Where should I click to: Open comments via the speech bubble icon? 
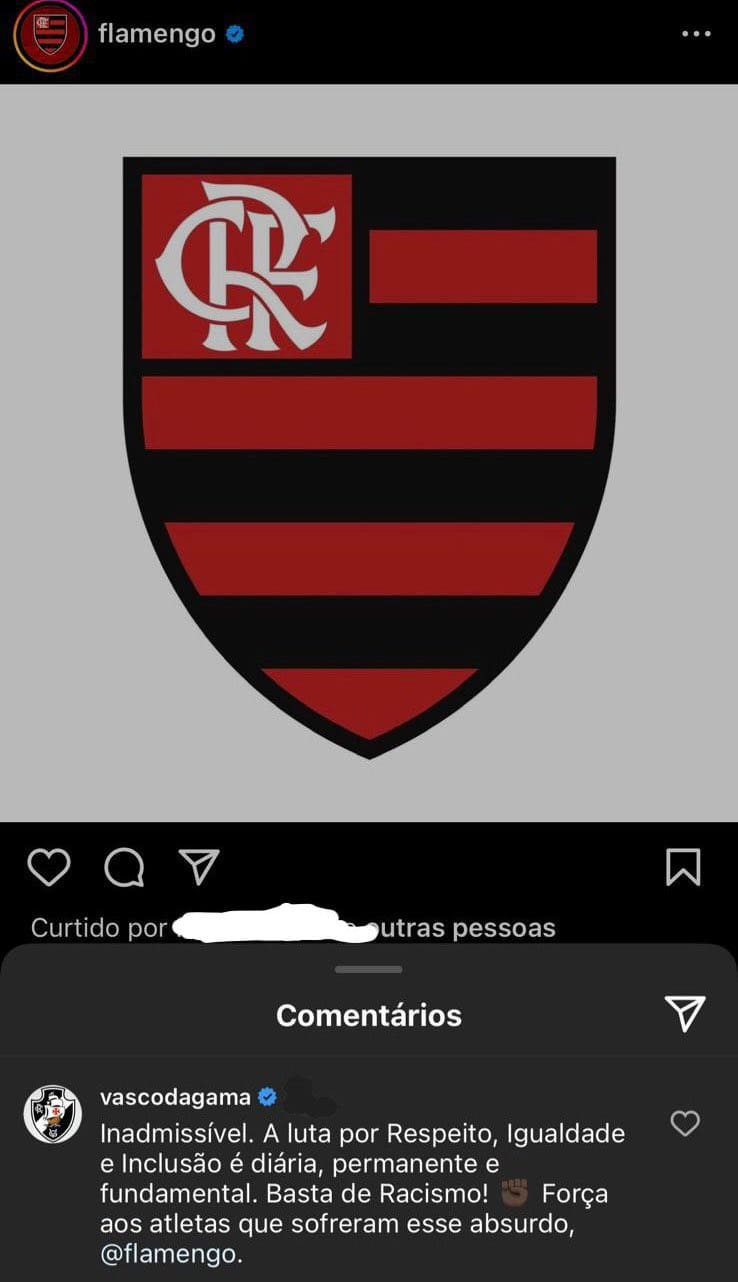pos(124,868)
